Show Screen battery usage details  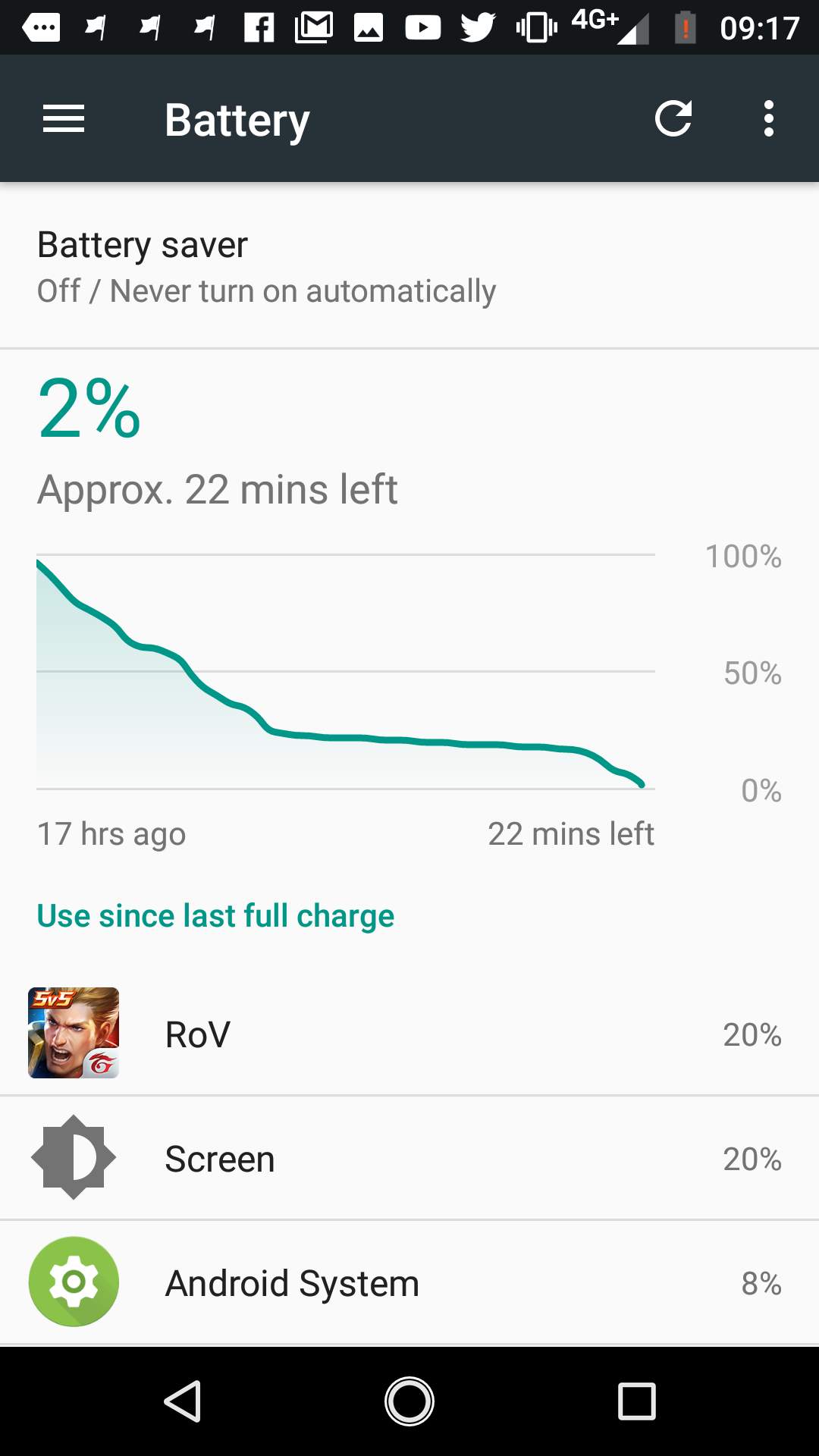pos(409,1158)
